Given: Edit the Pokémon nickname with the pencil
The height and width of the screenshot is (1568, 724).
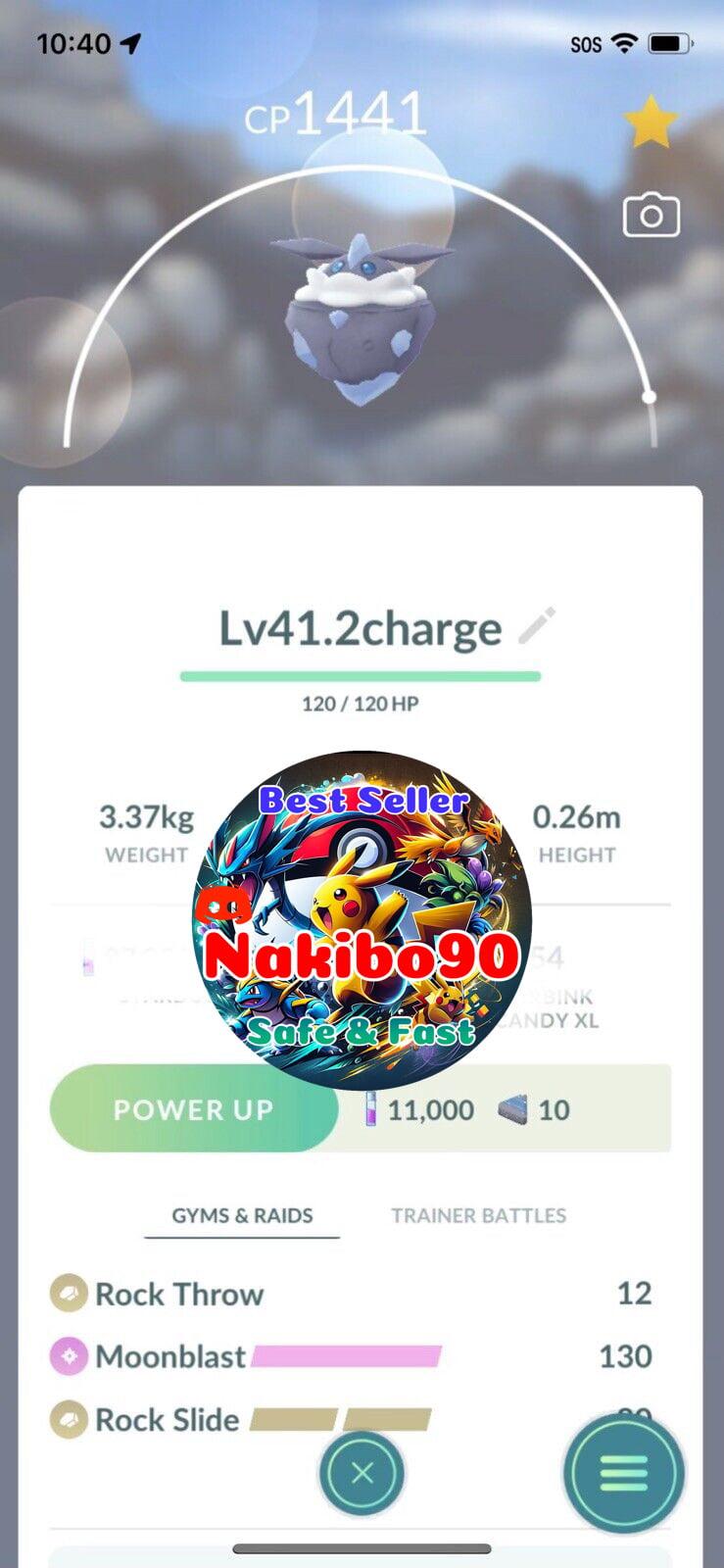Looking at the screenshot, I should pos(537,626).
